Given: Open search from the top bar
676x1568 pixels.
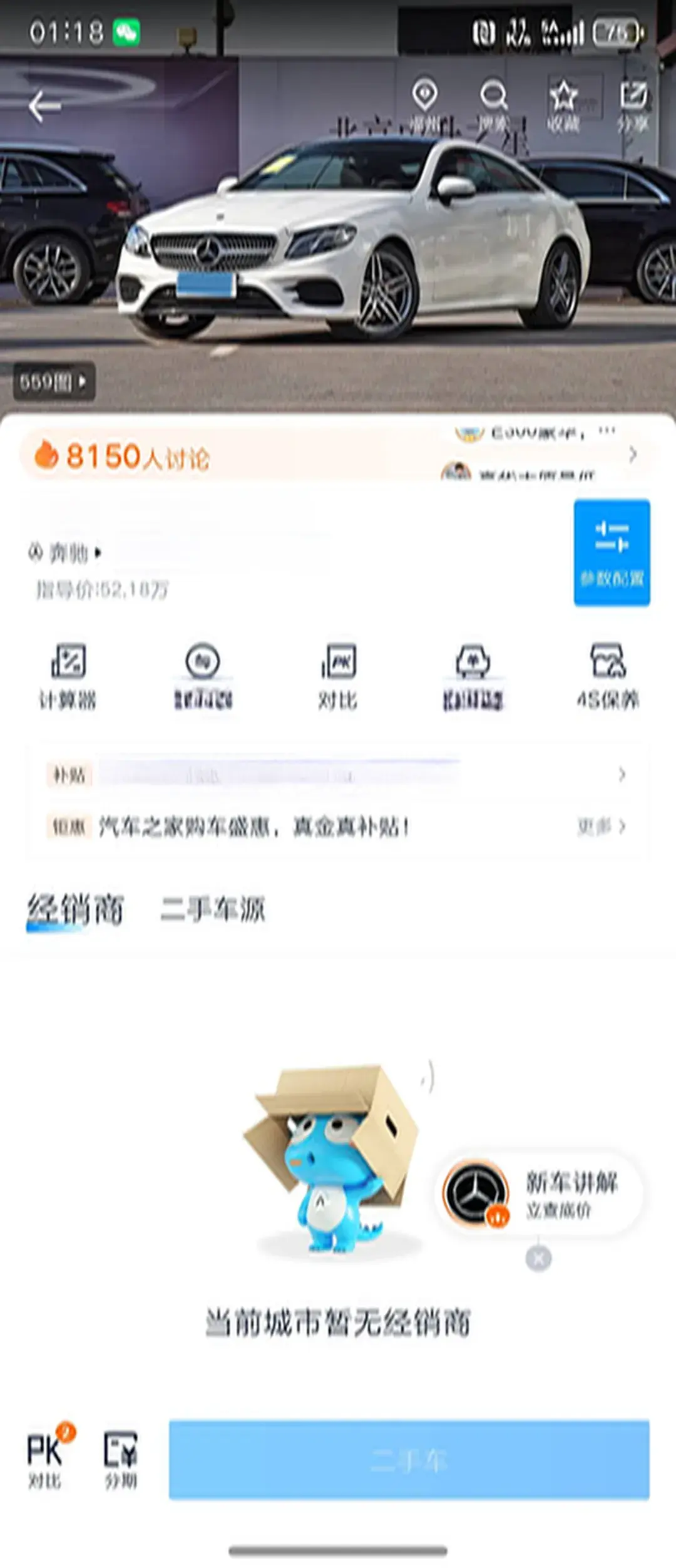Looking at the screenshot, I should tap(494, 106).
